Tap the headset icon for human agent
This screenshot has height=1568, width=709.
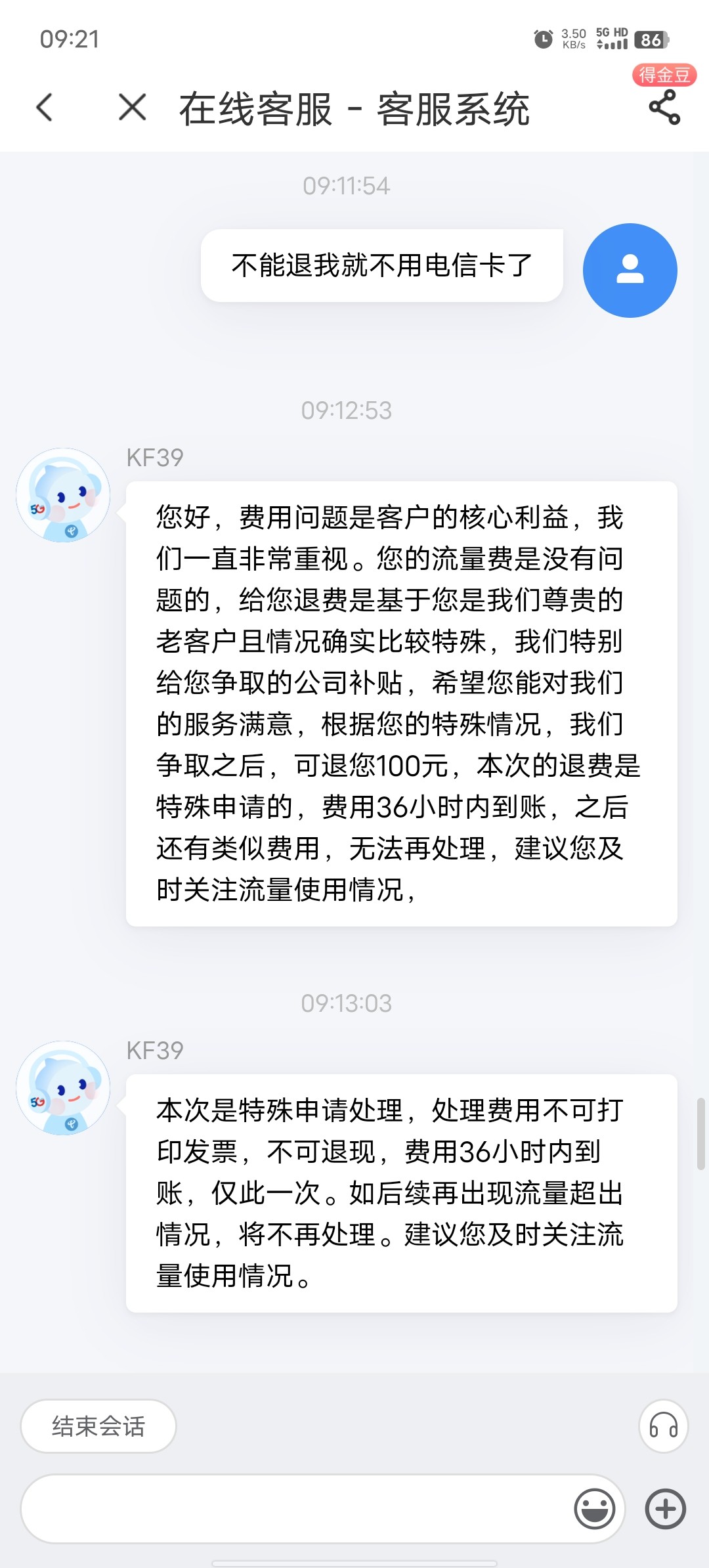[x=663, y=1426]
